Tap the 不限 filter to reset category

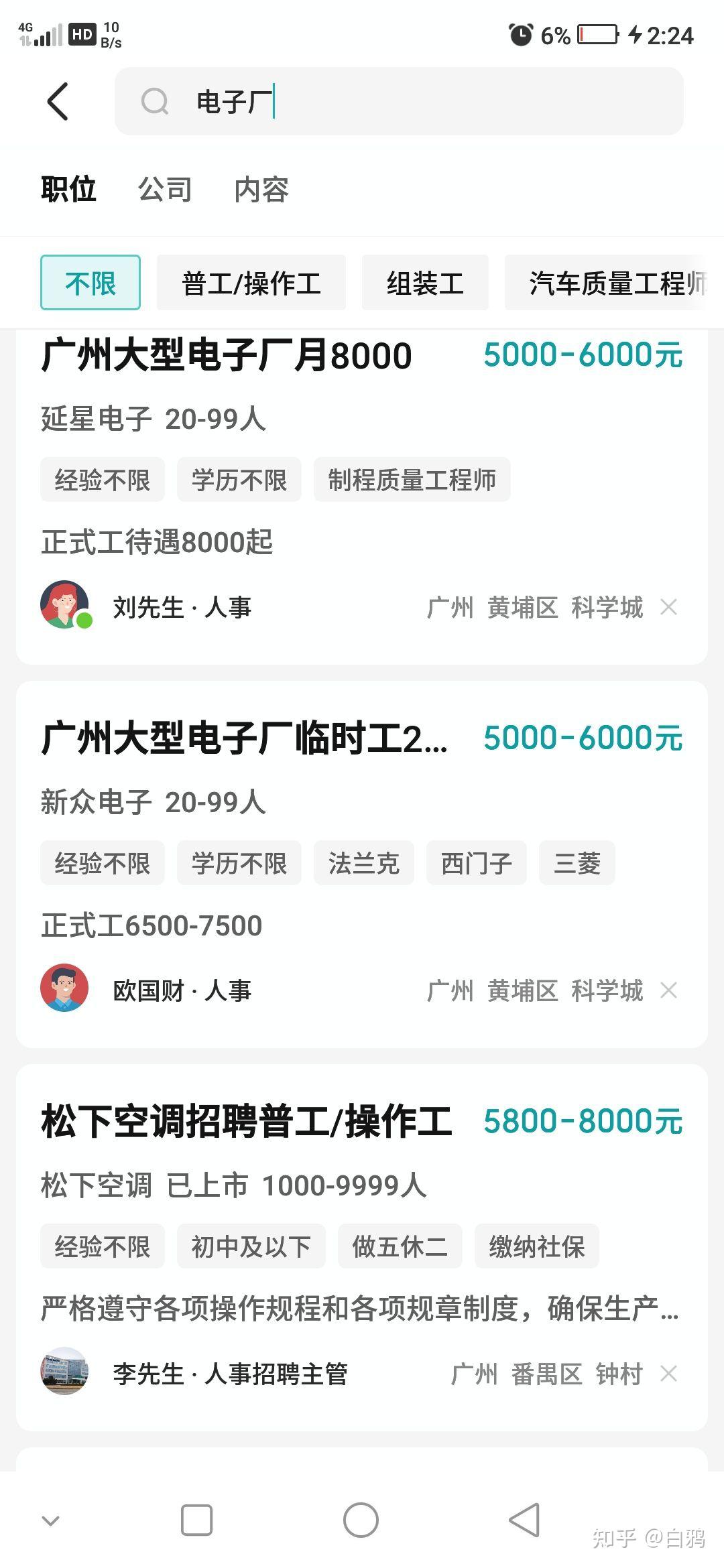coord(89,283)
